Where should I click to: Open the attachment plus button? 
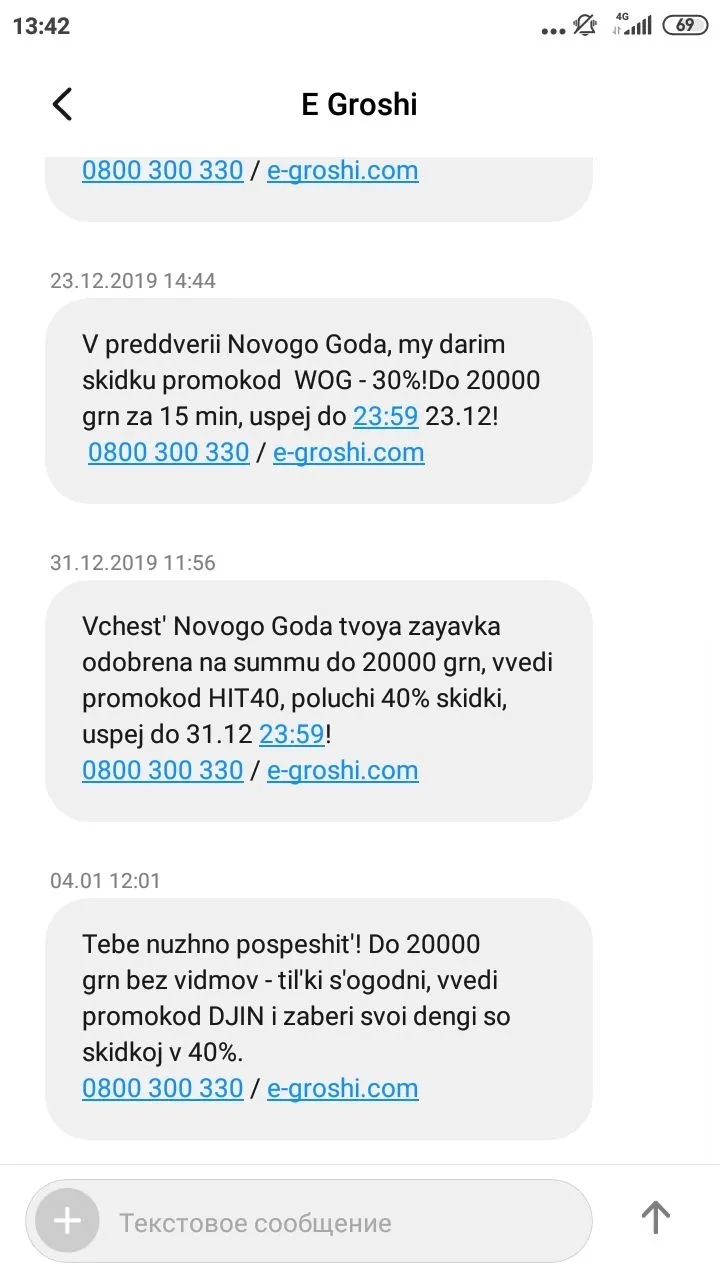click(67, 1221)
